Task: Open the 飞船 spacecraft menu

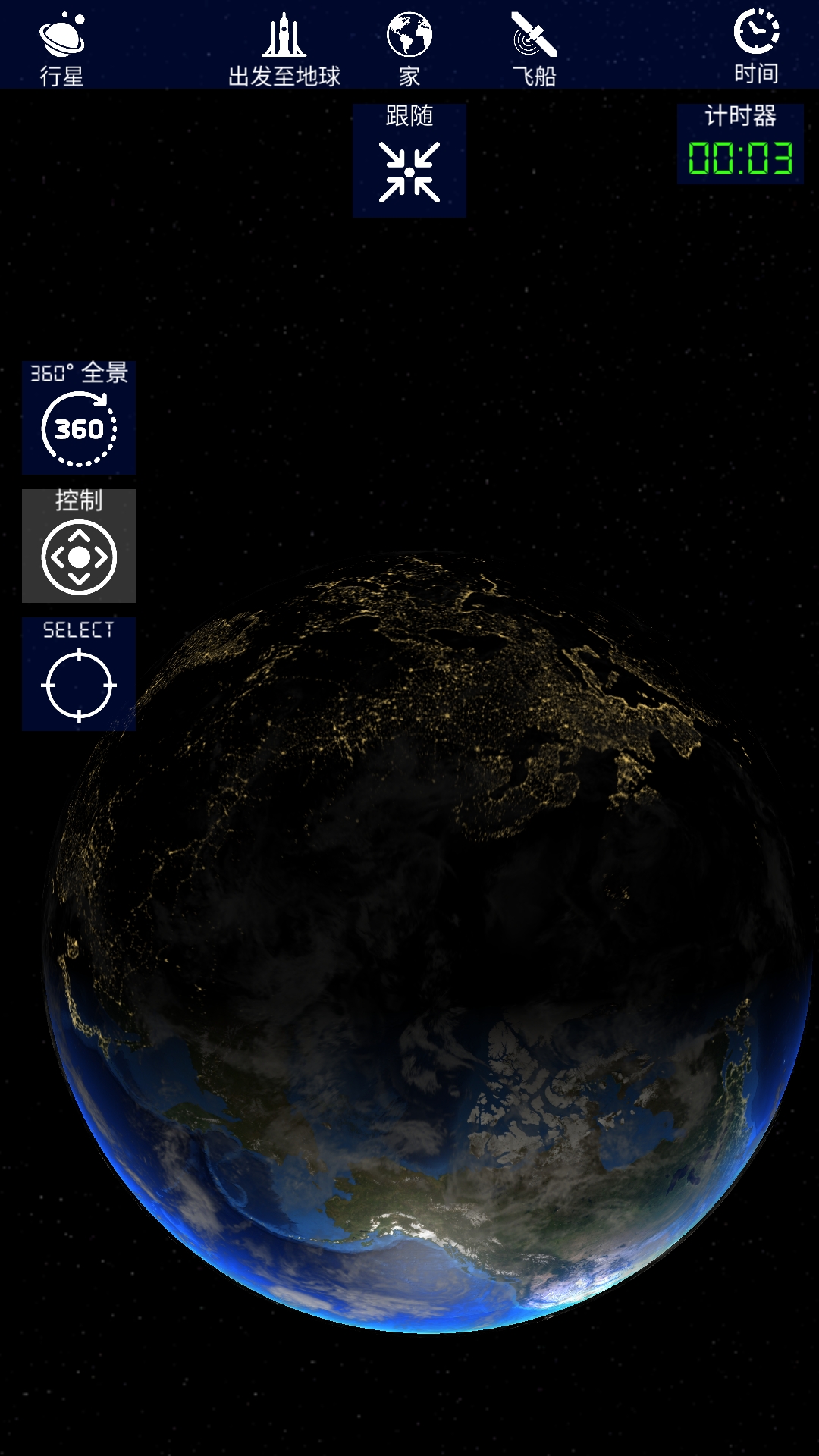Action: point(535,47)
